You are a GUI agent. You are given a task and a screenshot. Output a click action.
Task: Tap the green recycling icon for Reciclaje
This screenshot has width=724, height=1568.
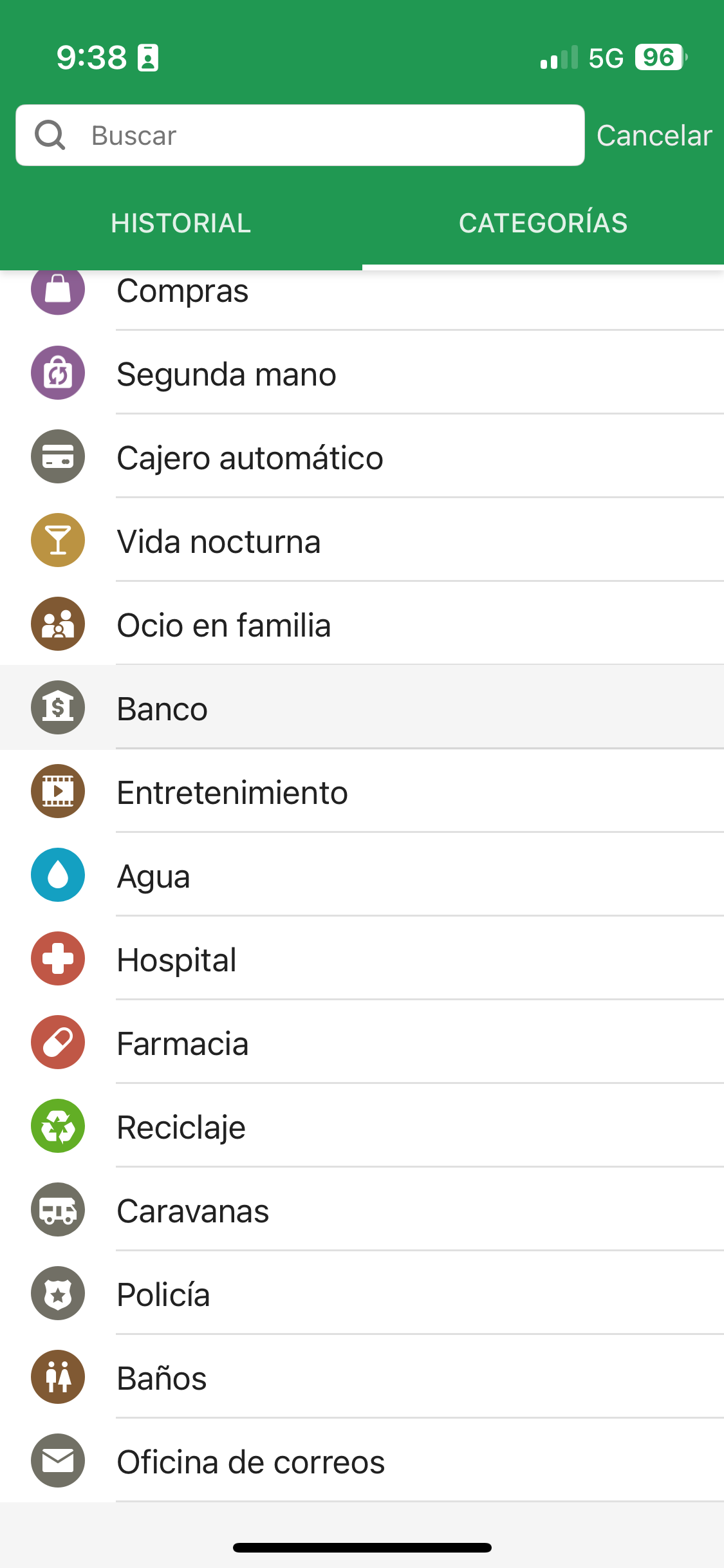tap(57, 1126)
